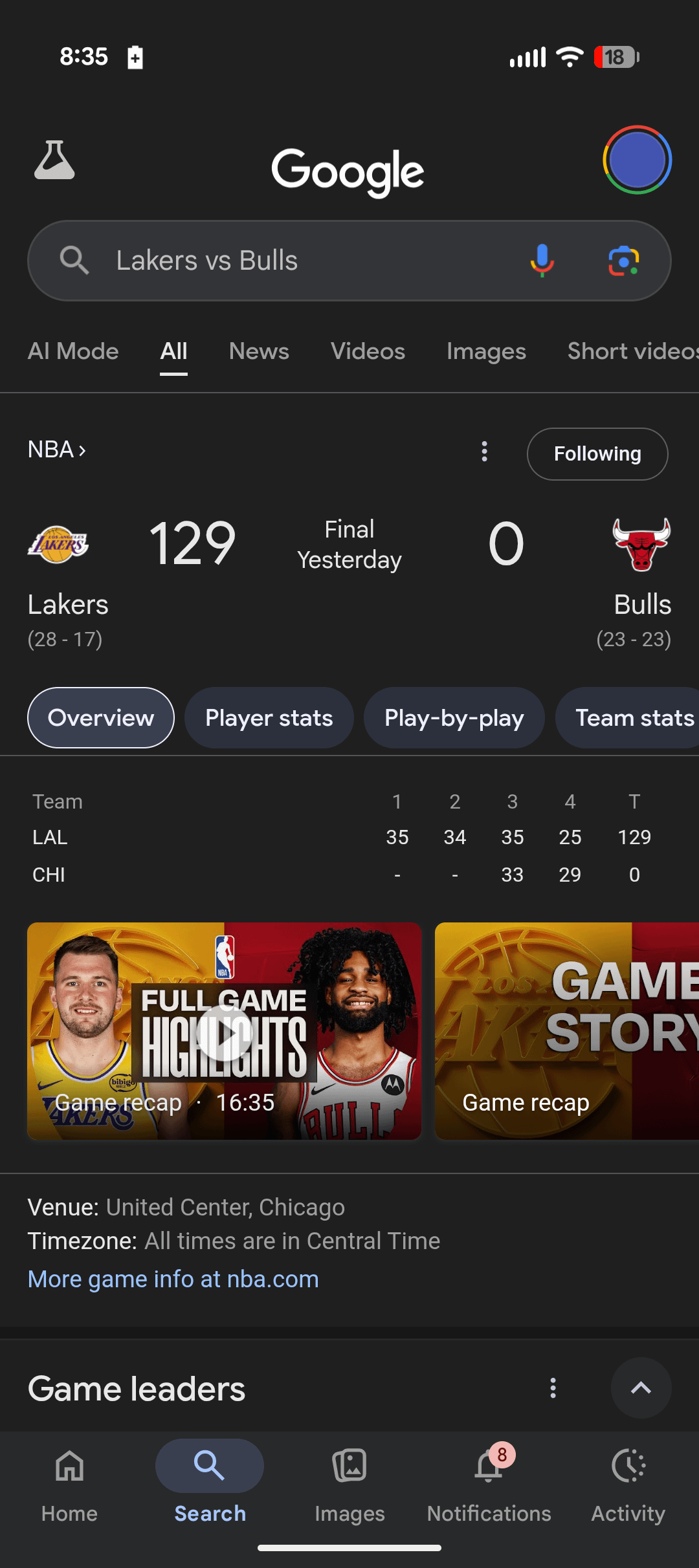The height and width of the screenshot is (1568, 699).
Task: Open Search Labs flask icon
Action: coord(54,160)
